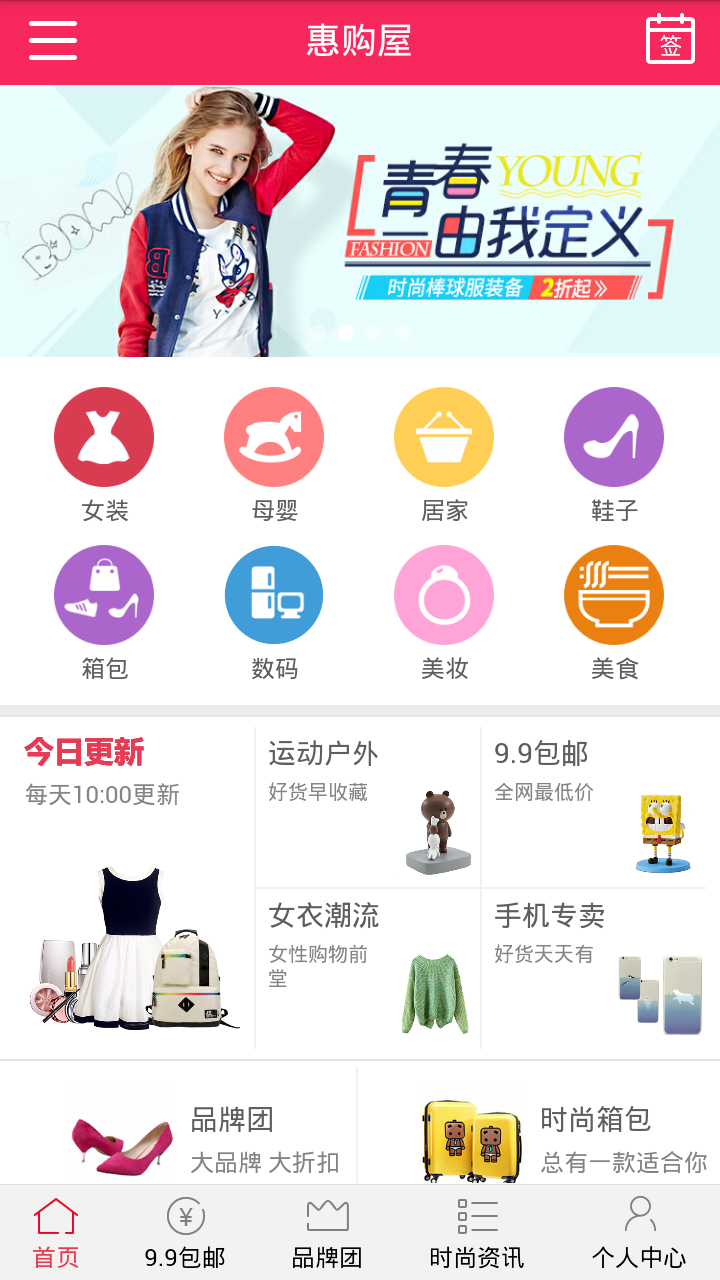Open the hamburger navigation menu
The image size is (720, 1280).
click(x=52, y=41)
